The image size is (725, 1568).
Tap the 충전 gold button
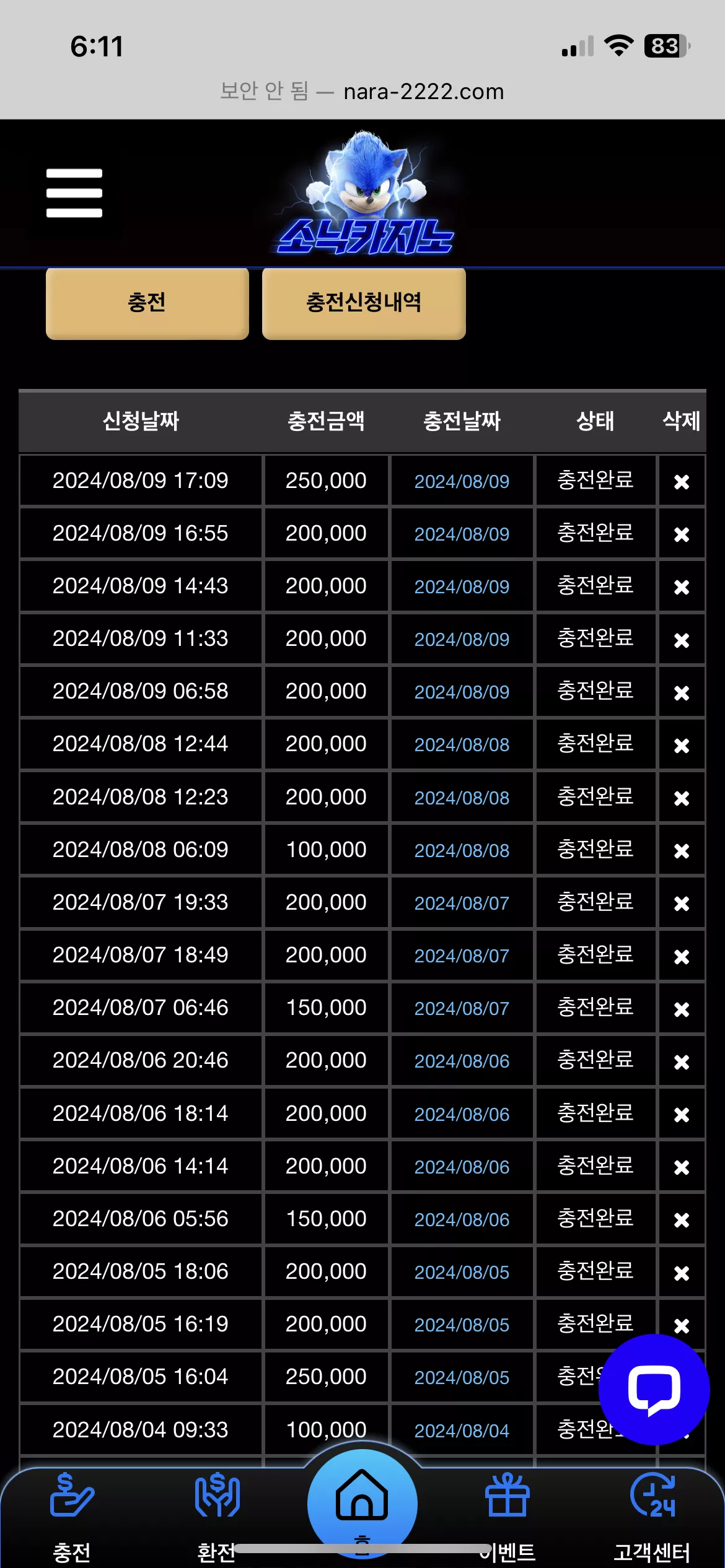[147, 303]
